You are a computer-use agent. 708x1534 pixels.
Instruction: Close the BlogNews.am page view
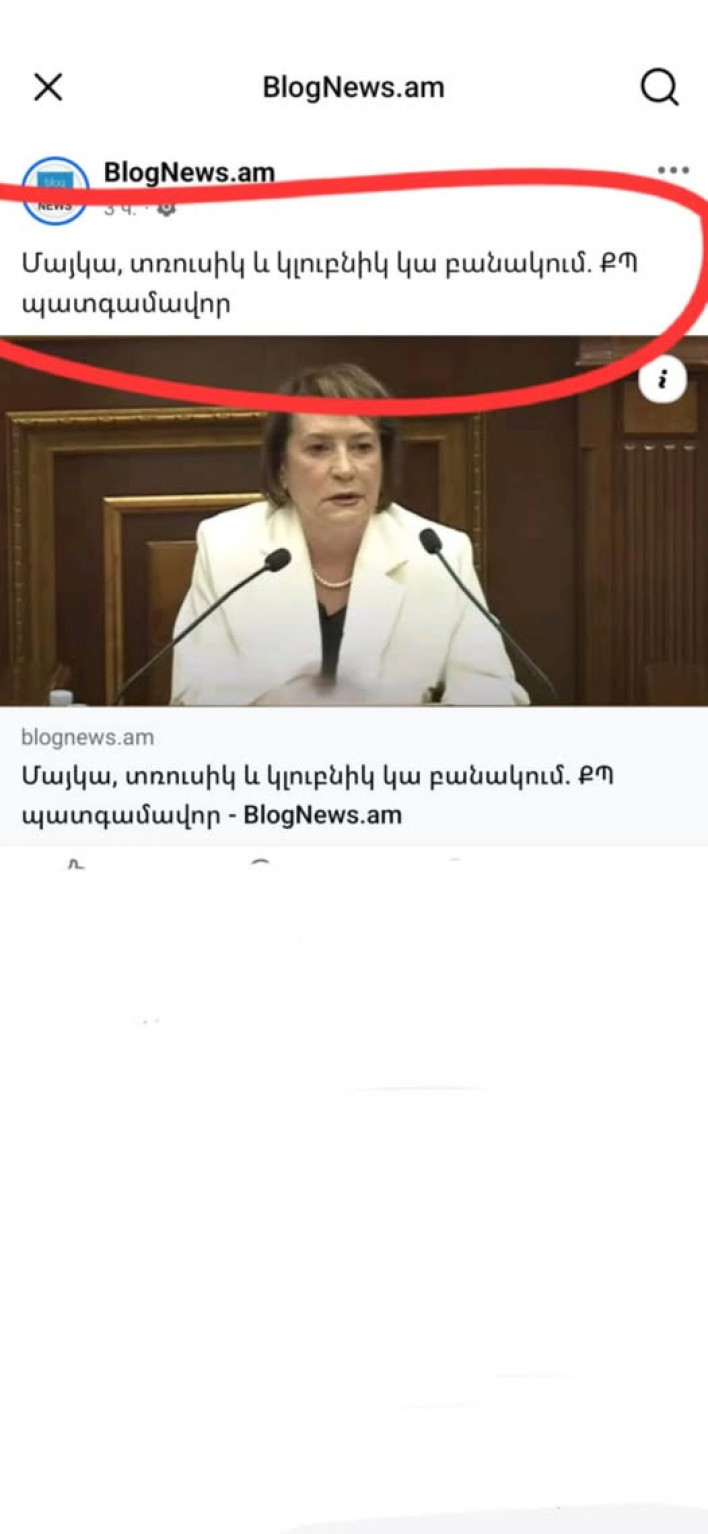point(48,88)
